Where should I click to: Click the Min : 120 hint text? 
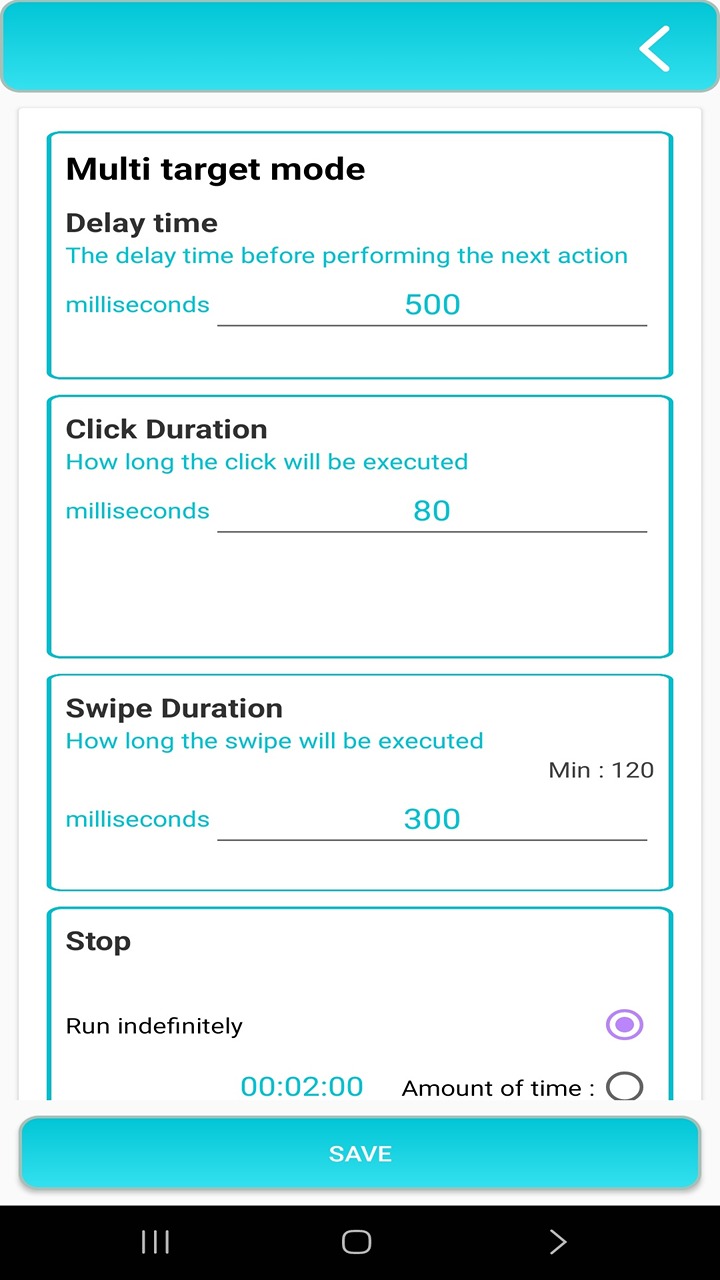click(600, 769)
